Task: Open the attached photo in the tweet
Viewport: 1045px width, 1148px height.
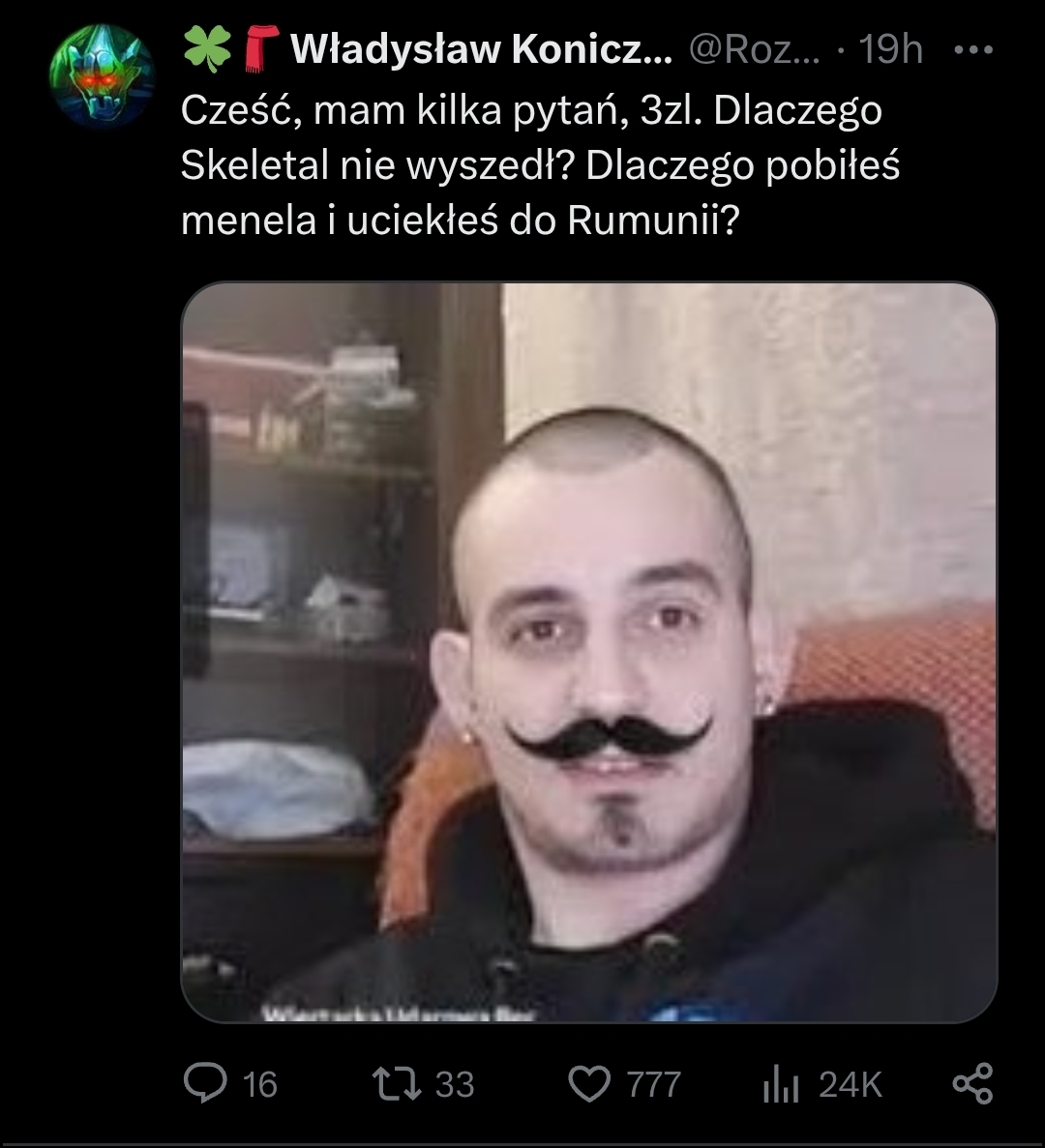Action: tap(588, 652)
